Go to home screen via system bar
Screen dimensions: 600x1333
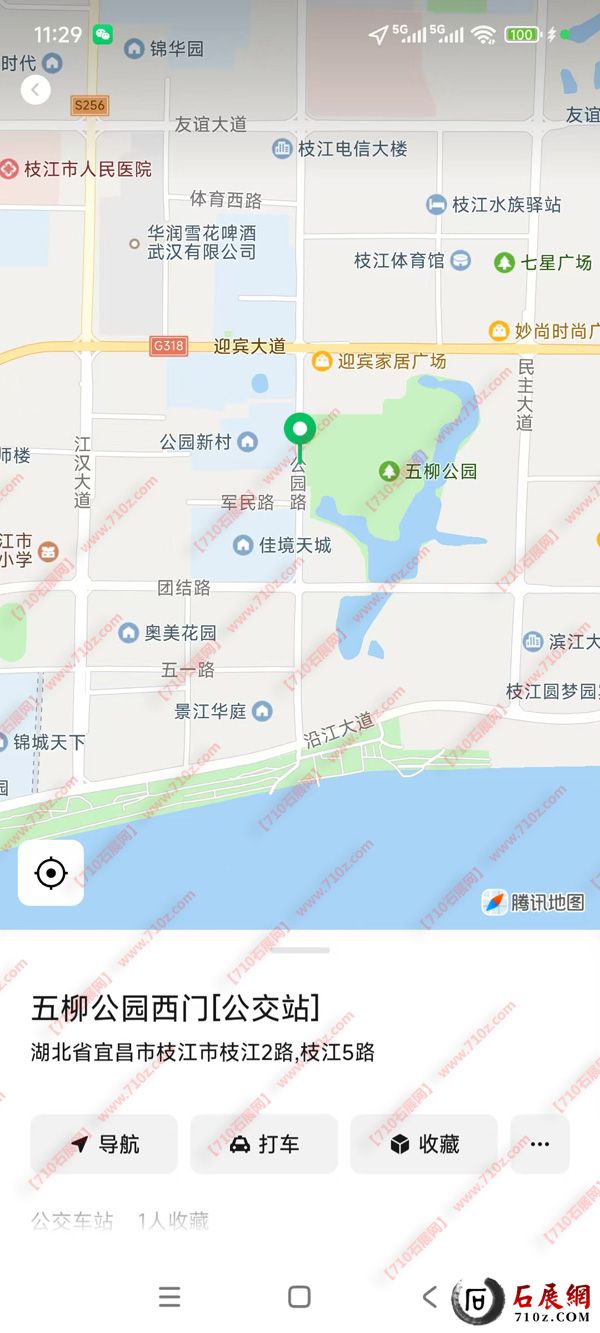pyautogui.click(x=299, y=1297)
